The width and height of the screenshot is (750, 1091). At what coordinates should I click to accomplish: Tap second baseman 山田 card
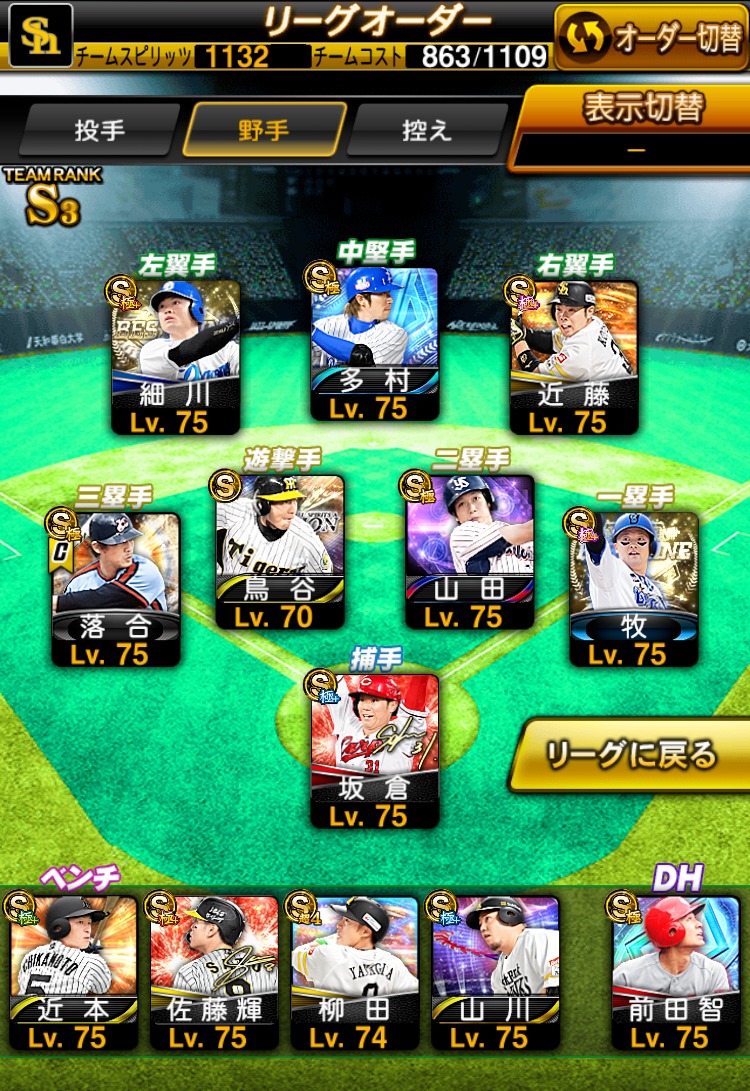point(470,550)
